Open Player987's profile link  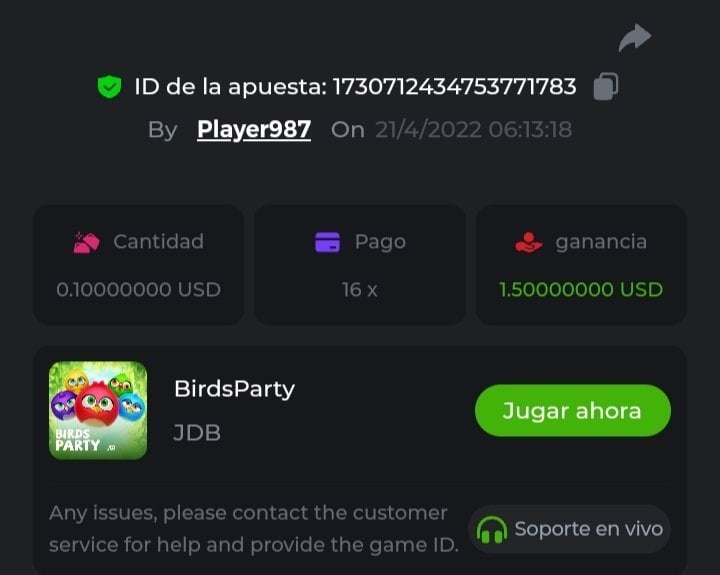254,130
